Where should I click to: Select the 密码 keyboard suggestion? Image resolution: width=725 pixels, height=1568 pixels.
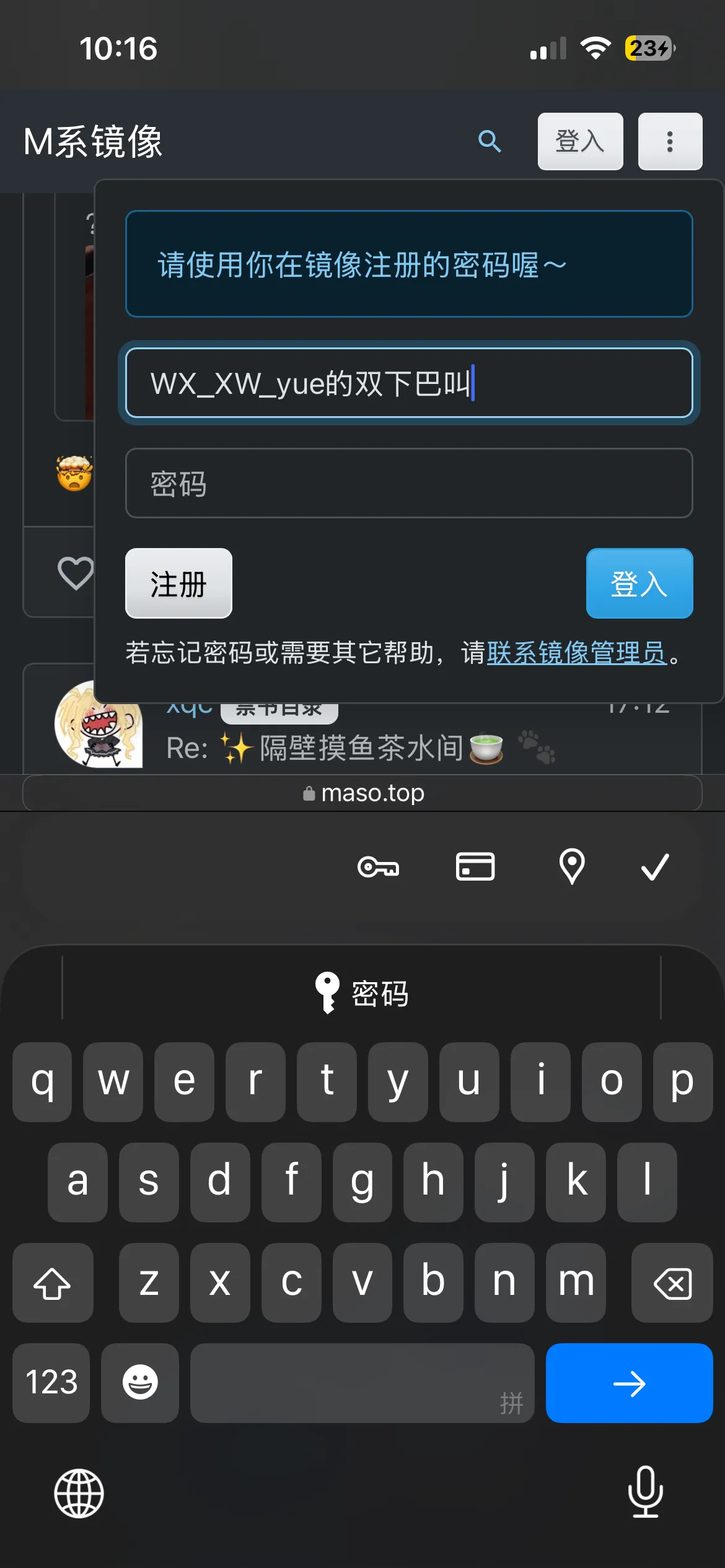point(362,993)
